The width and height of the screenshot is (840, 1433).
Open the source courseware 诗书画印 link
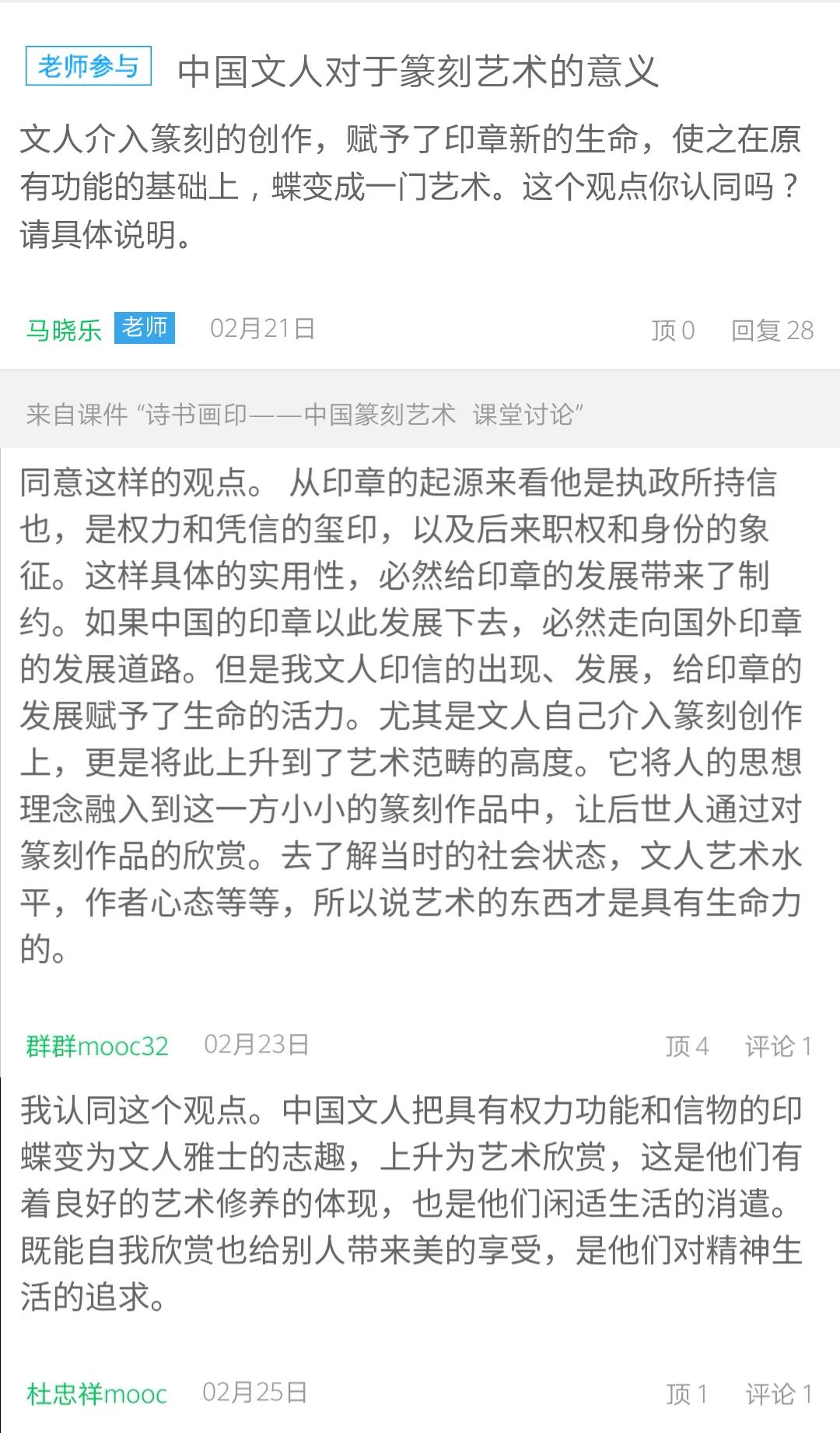point(304,414)
